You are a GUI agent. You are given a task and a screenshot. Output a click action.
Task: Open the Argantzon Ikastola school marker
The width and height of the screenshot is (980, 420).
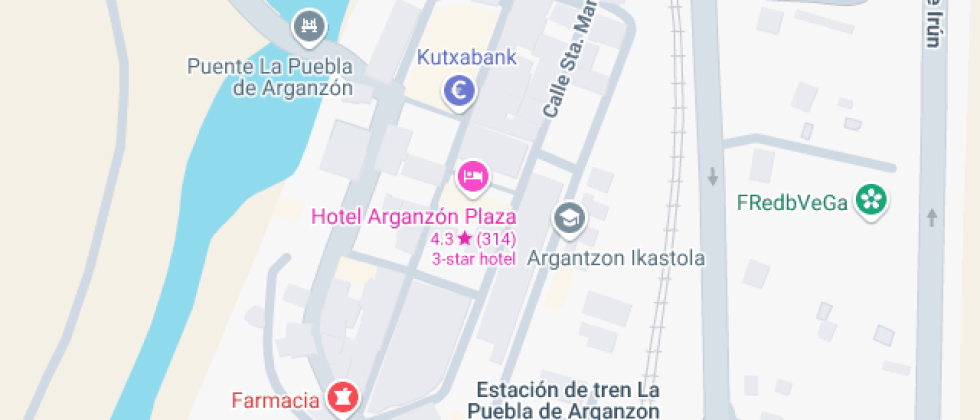tap(570, 217)
